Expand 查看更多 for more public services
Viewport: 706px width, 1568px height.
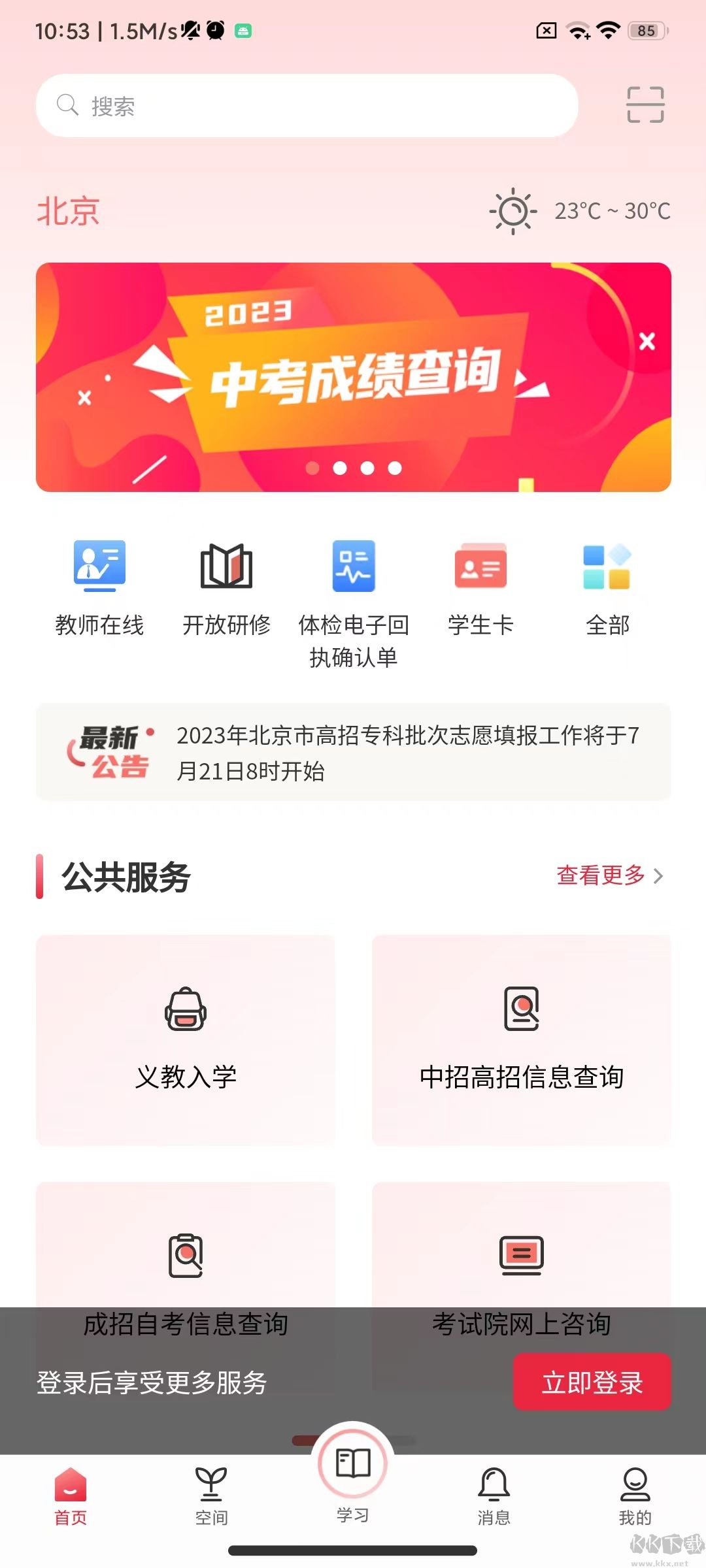602,875
